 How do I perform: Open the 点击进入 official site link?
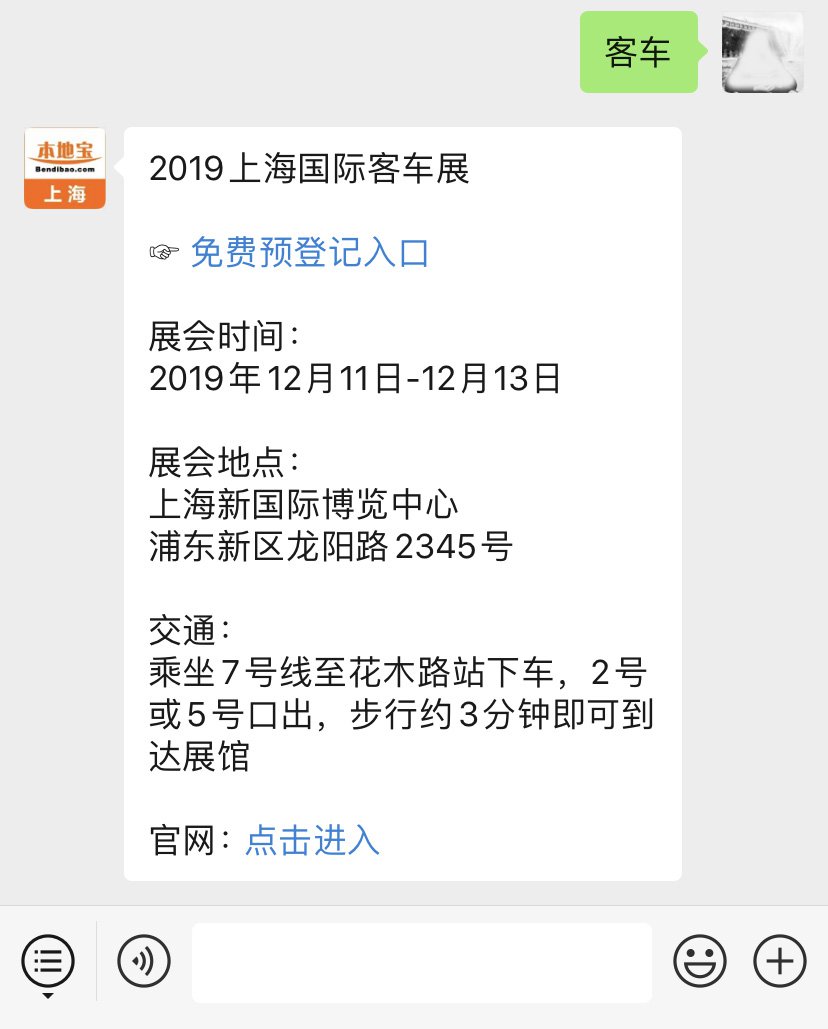(x=312, y=839)
